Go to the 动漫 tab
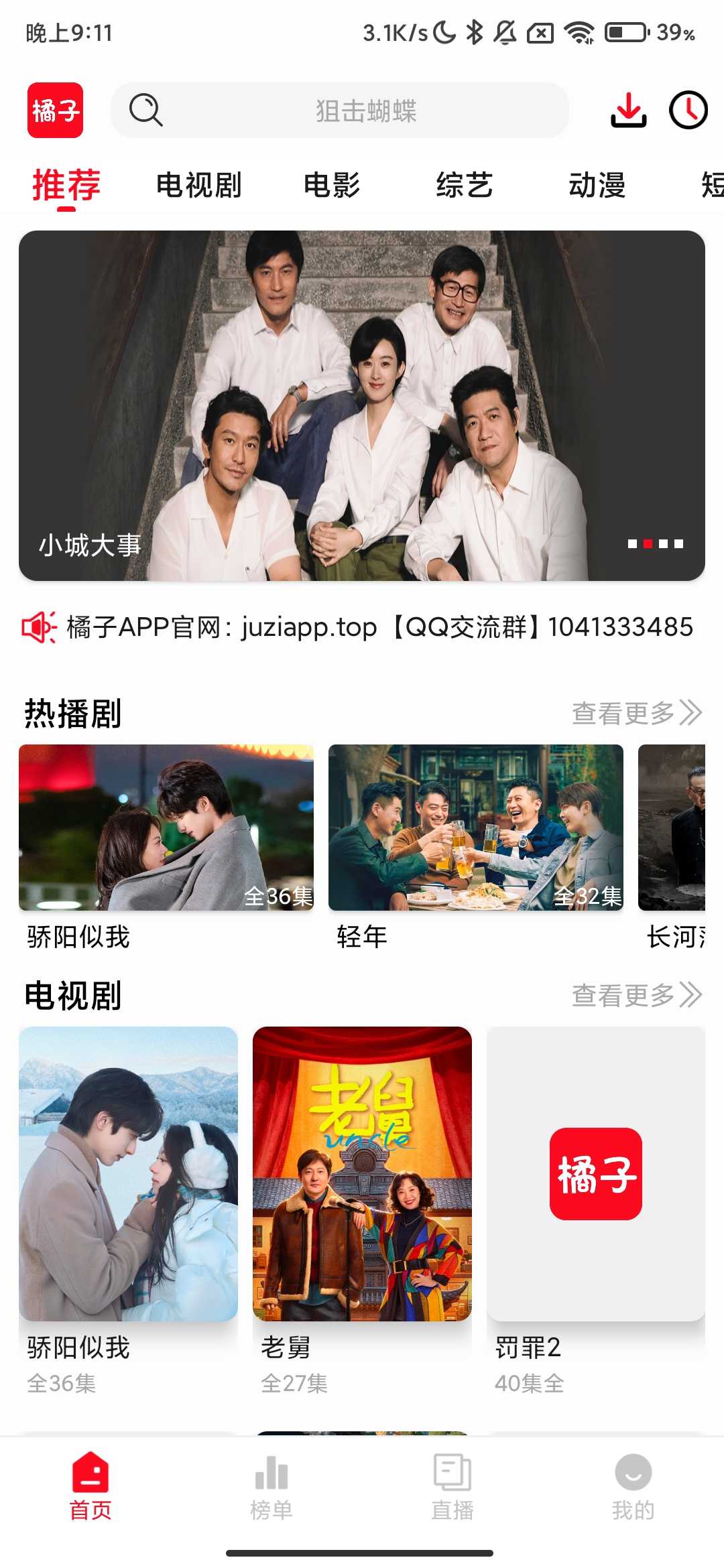This screenshot has height=1568, width=724. point(597,185)
